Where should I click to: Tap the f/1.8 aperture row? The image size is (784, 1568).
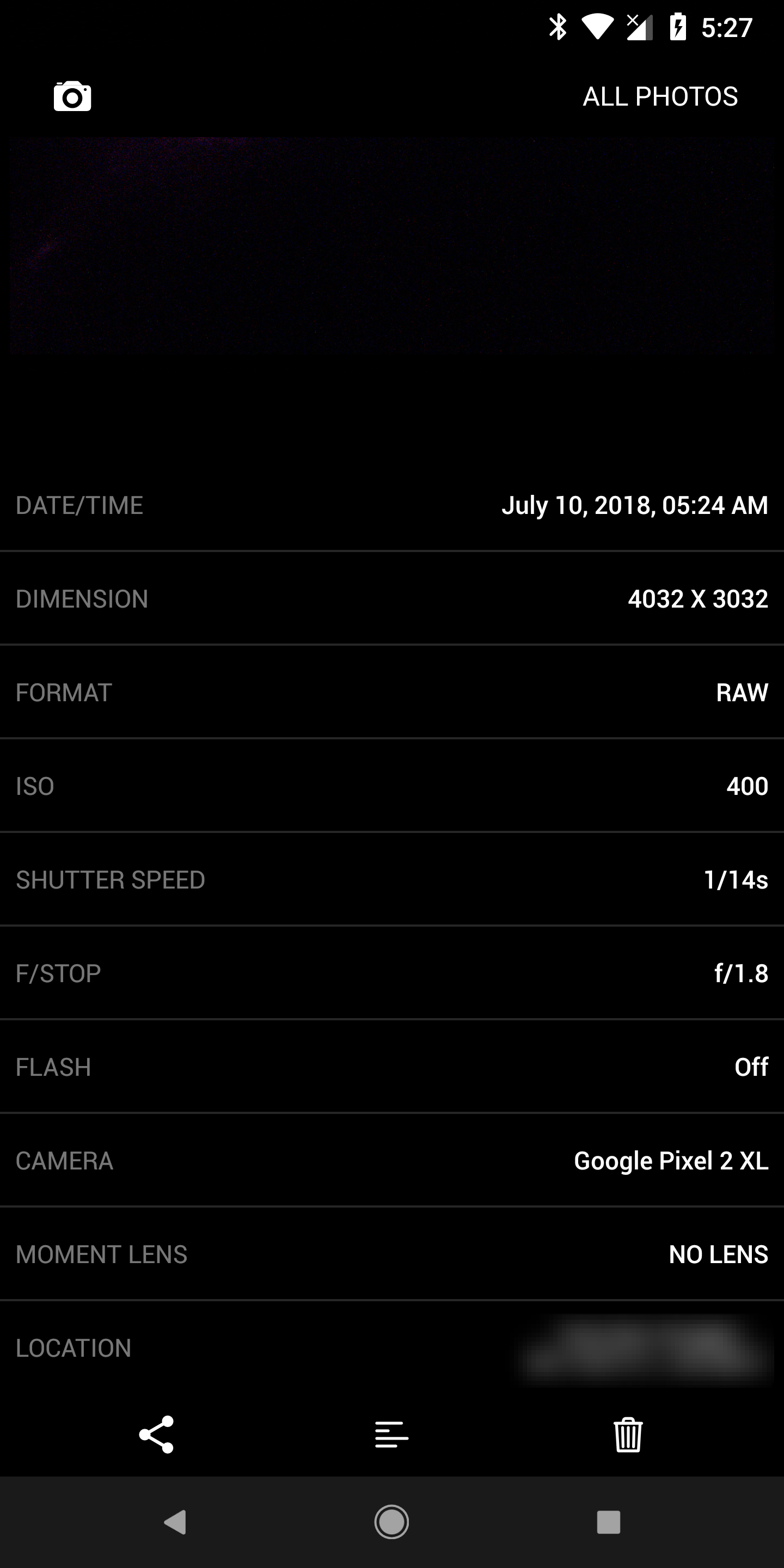pyautogui.click(x=392, y=973)
